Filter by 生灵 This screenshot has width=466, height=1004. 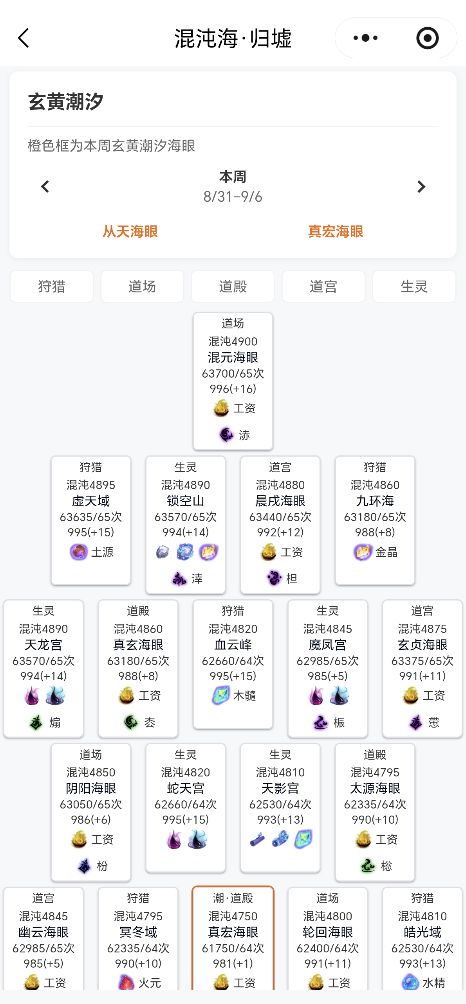(414, 286)
